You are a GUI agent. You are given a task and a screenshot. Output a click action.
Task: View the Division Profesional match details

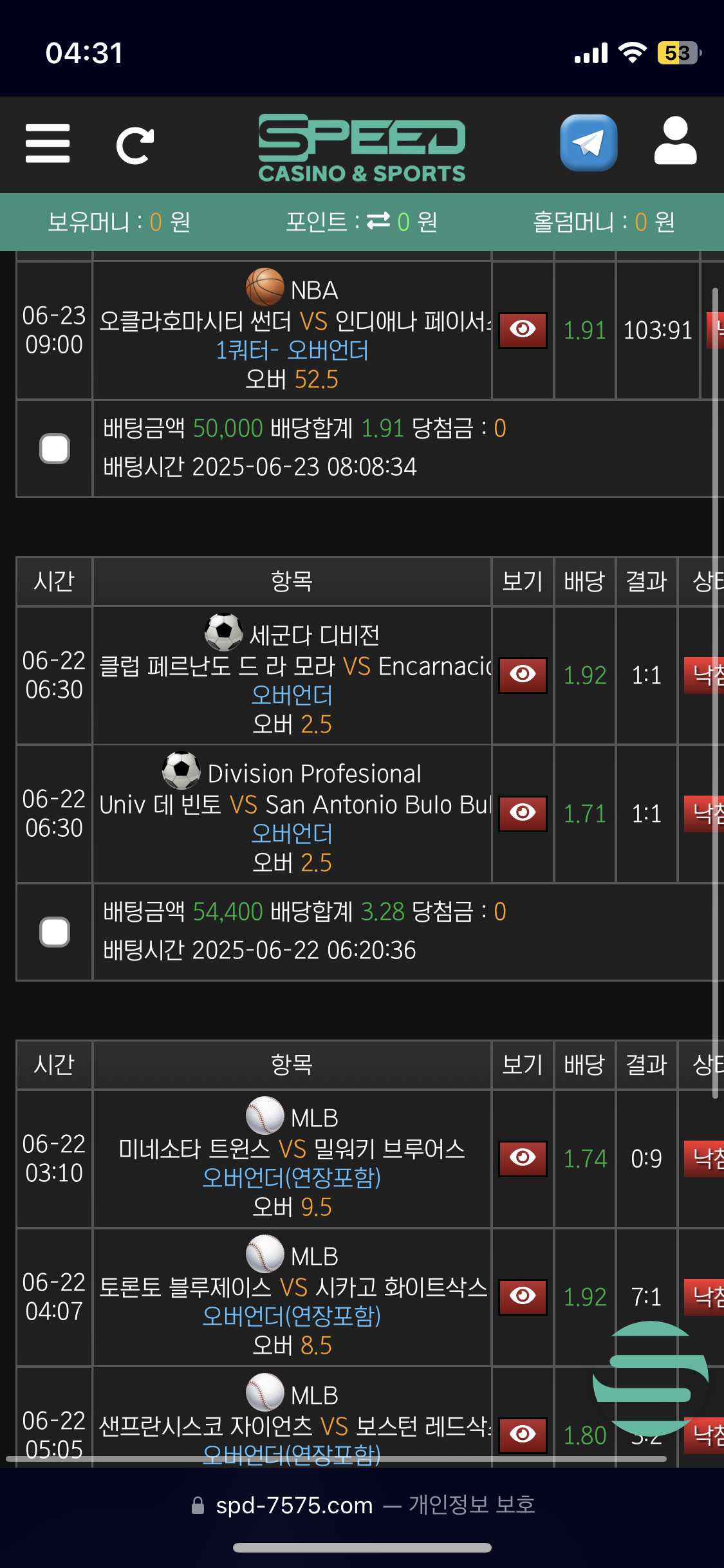pos(523,814)
